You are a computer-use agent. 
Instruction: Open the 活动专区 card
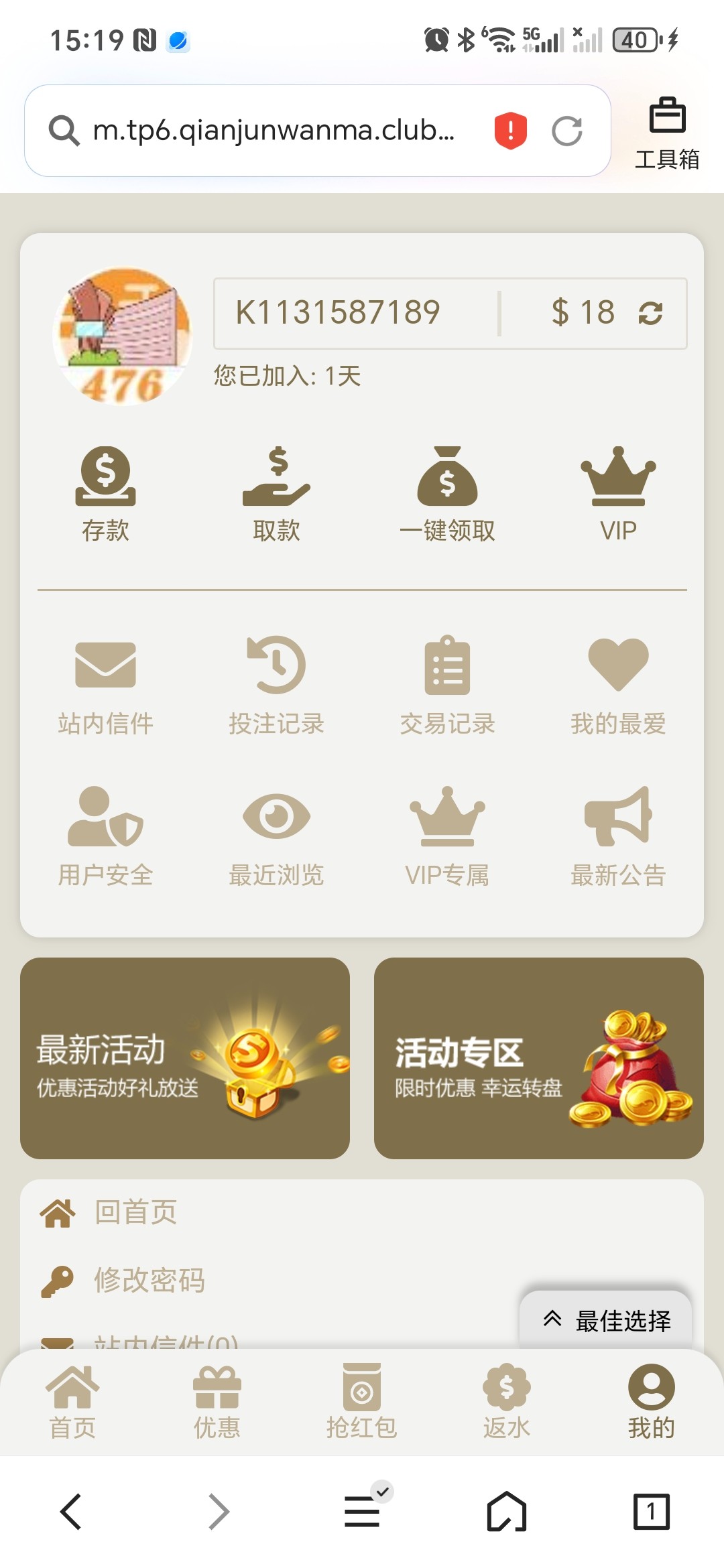(539, 1058)
